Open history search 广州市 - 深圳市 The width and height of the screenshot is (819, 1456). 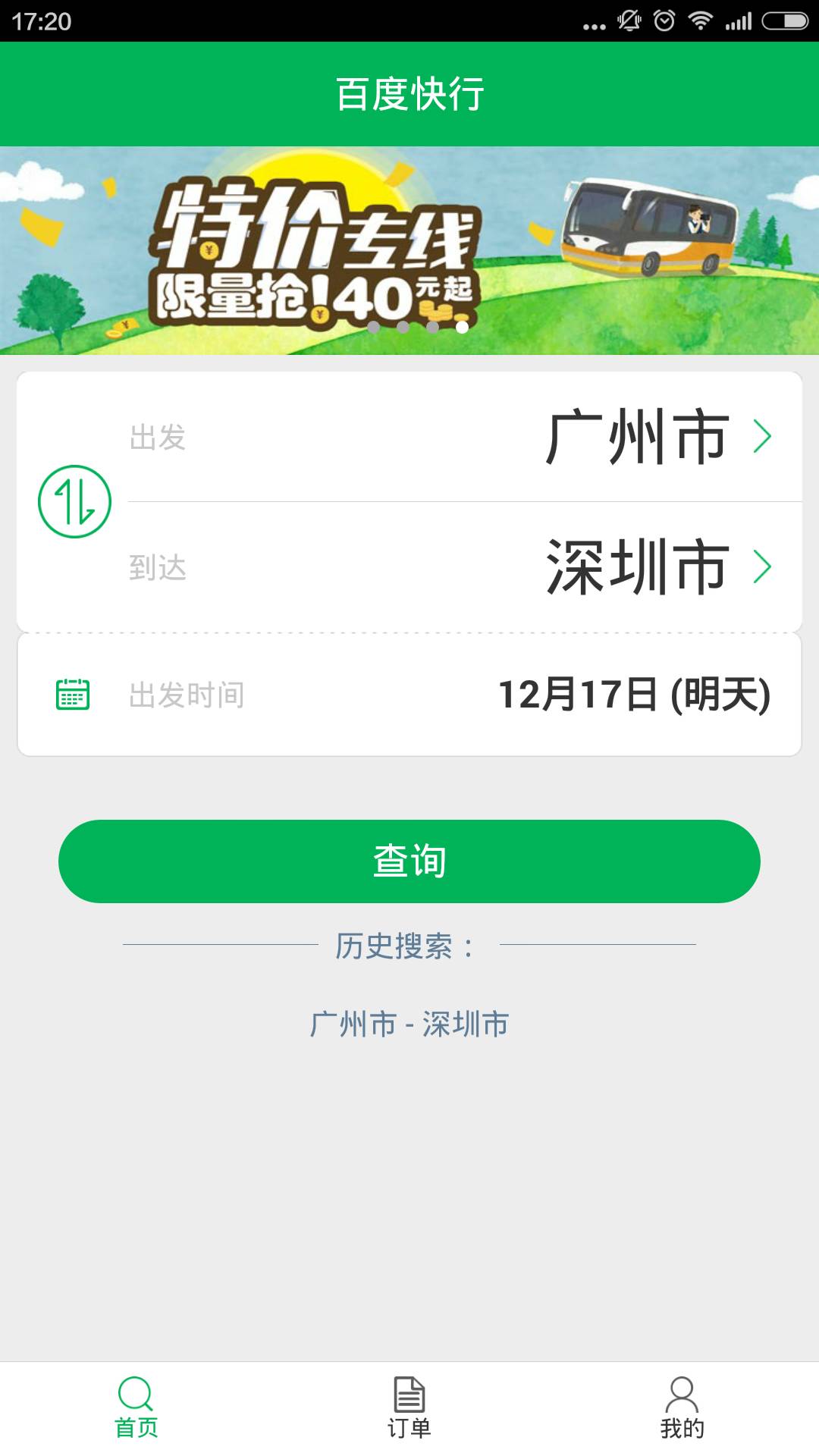pyautogui.click(x=409, y=1024)
